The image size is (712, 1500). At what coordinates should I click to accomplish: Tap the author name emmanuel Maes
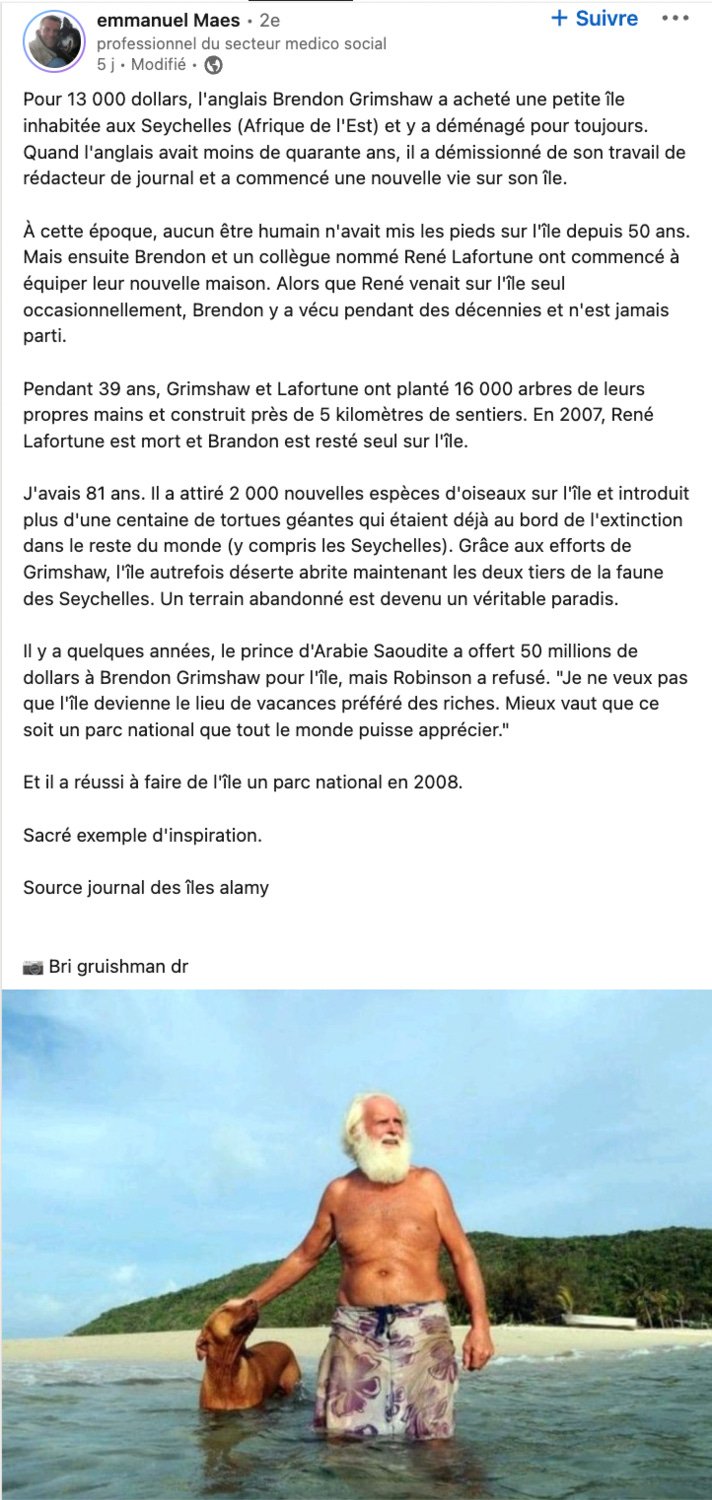click(168, 20)
